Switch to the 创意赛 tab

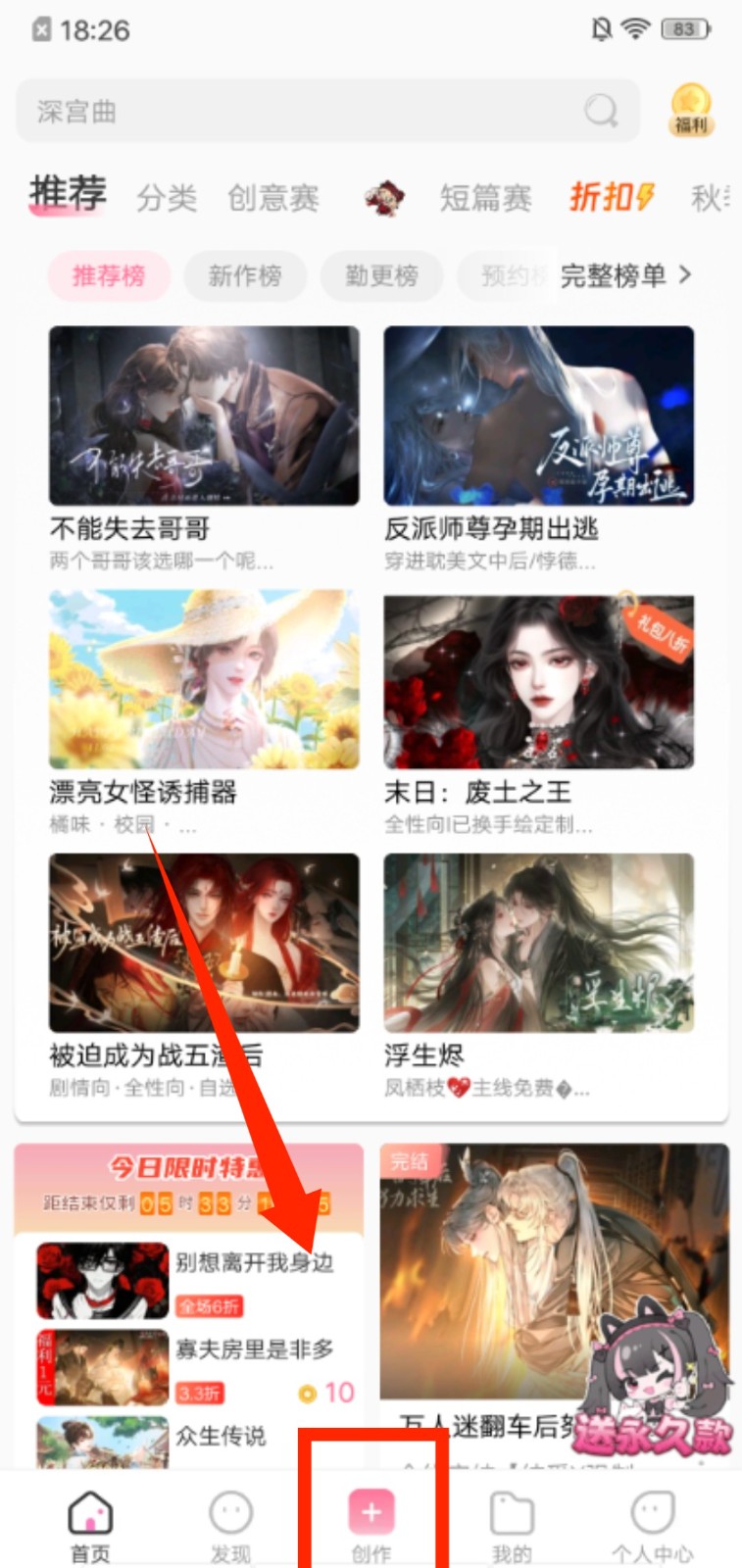pyautogui.click(x=272, y=198)
